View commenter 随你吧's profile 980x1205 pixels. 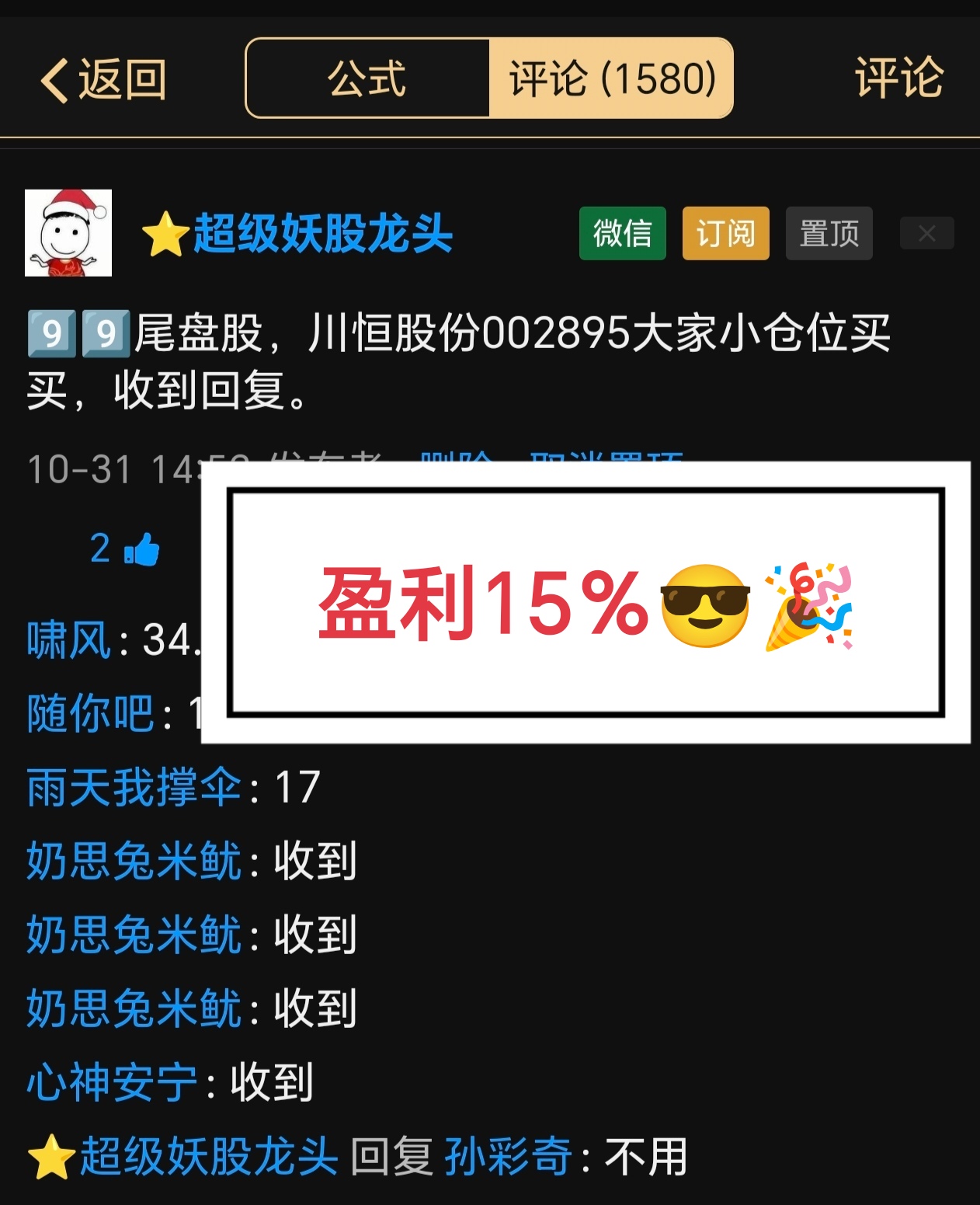[x=90, y=713]
